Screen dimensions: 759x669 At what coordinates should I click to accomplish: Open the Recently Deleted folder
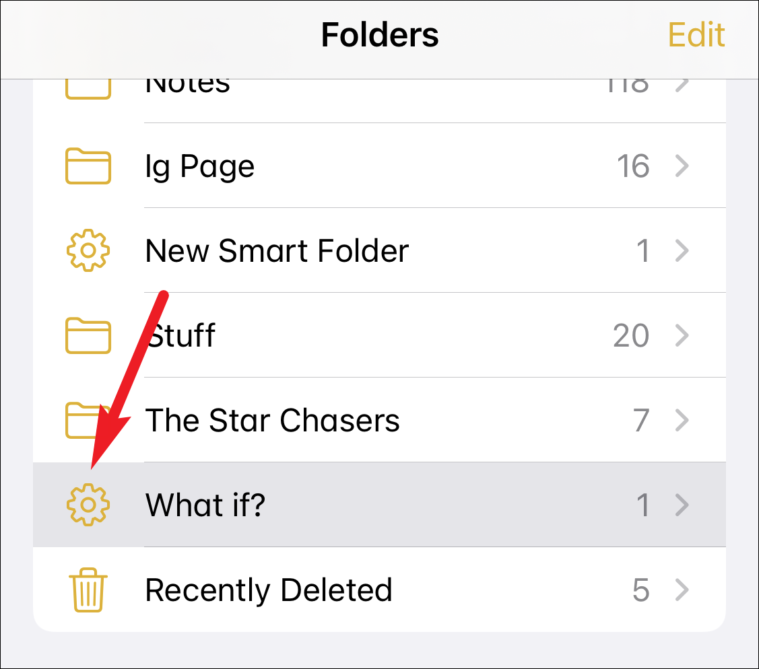pyautogui.click(x=380, y=590)
